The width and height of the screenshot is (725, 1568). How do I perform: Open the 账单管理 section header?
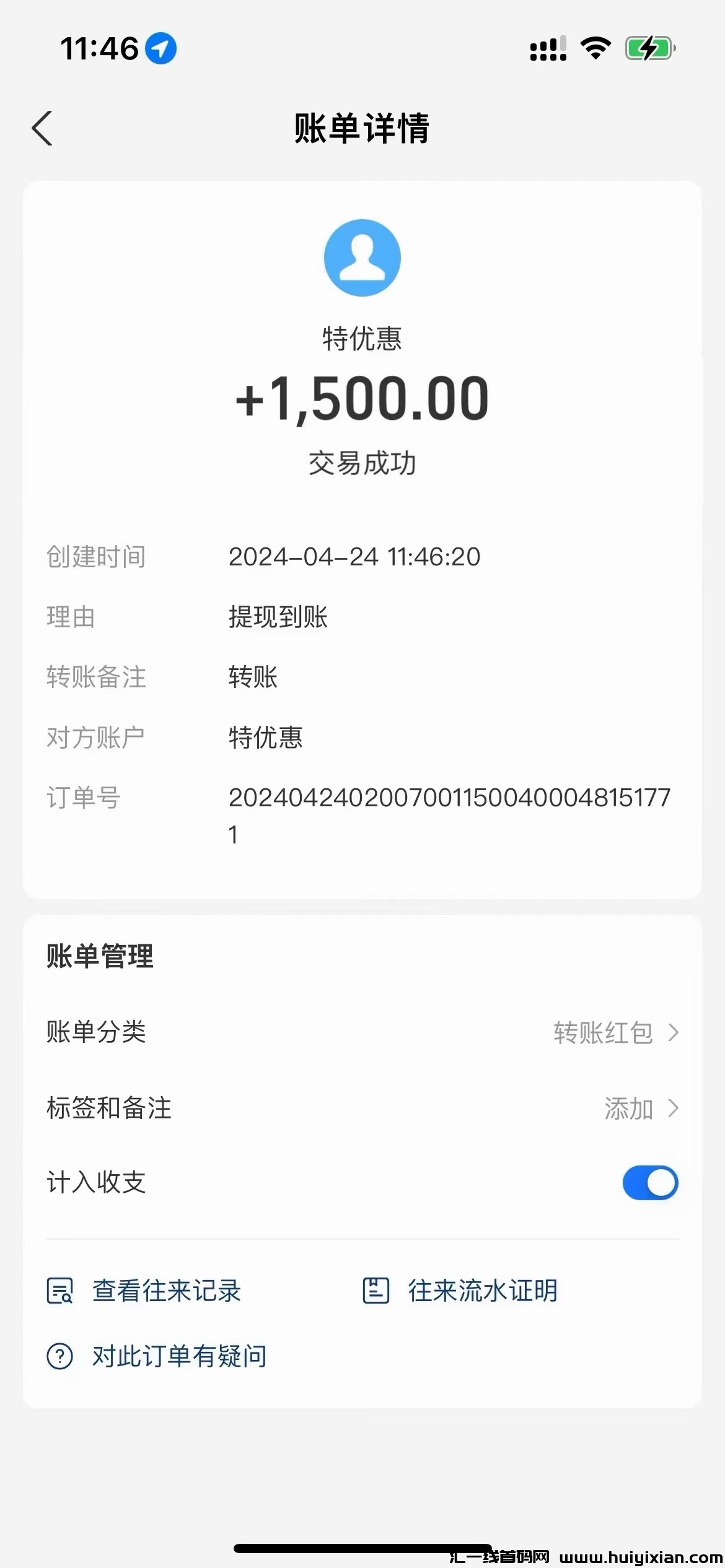click(99, 956)
